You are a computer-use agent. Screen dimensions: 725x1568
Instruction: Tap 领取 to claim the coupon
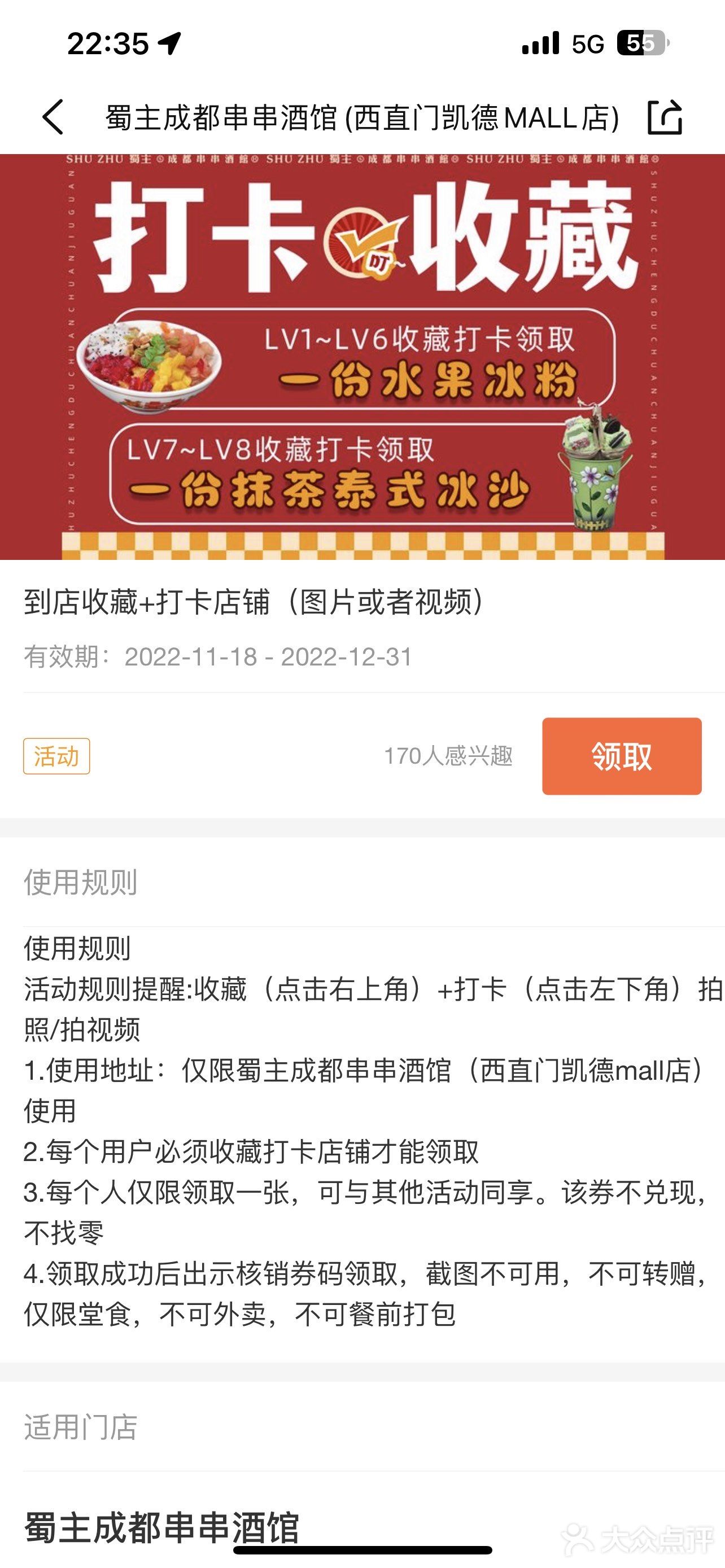tap(622, 756)
